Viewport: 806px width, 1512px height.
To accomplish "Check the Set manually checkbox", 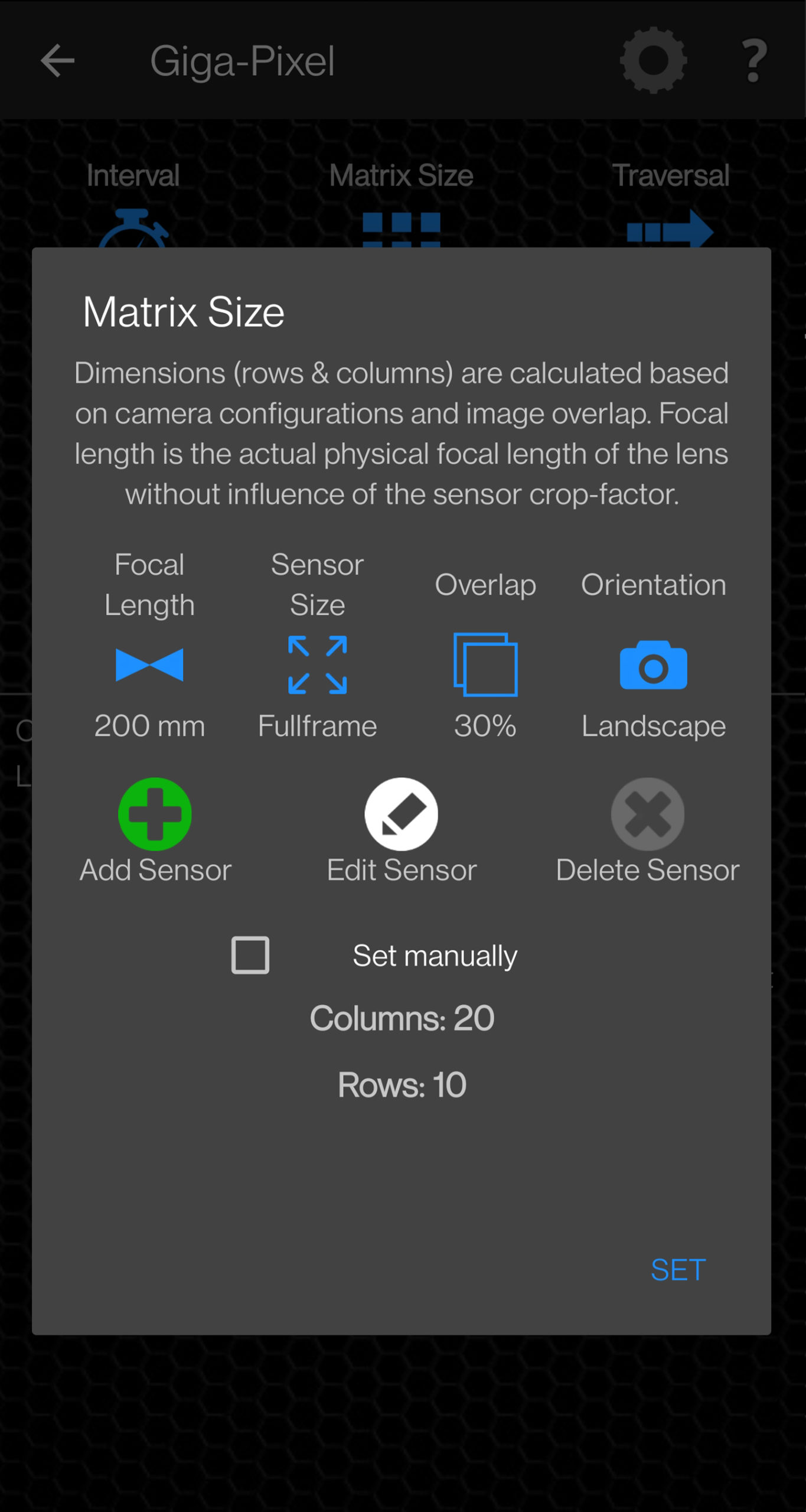I will point(250,955).
